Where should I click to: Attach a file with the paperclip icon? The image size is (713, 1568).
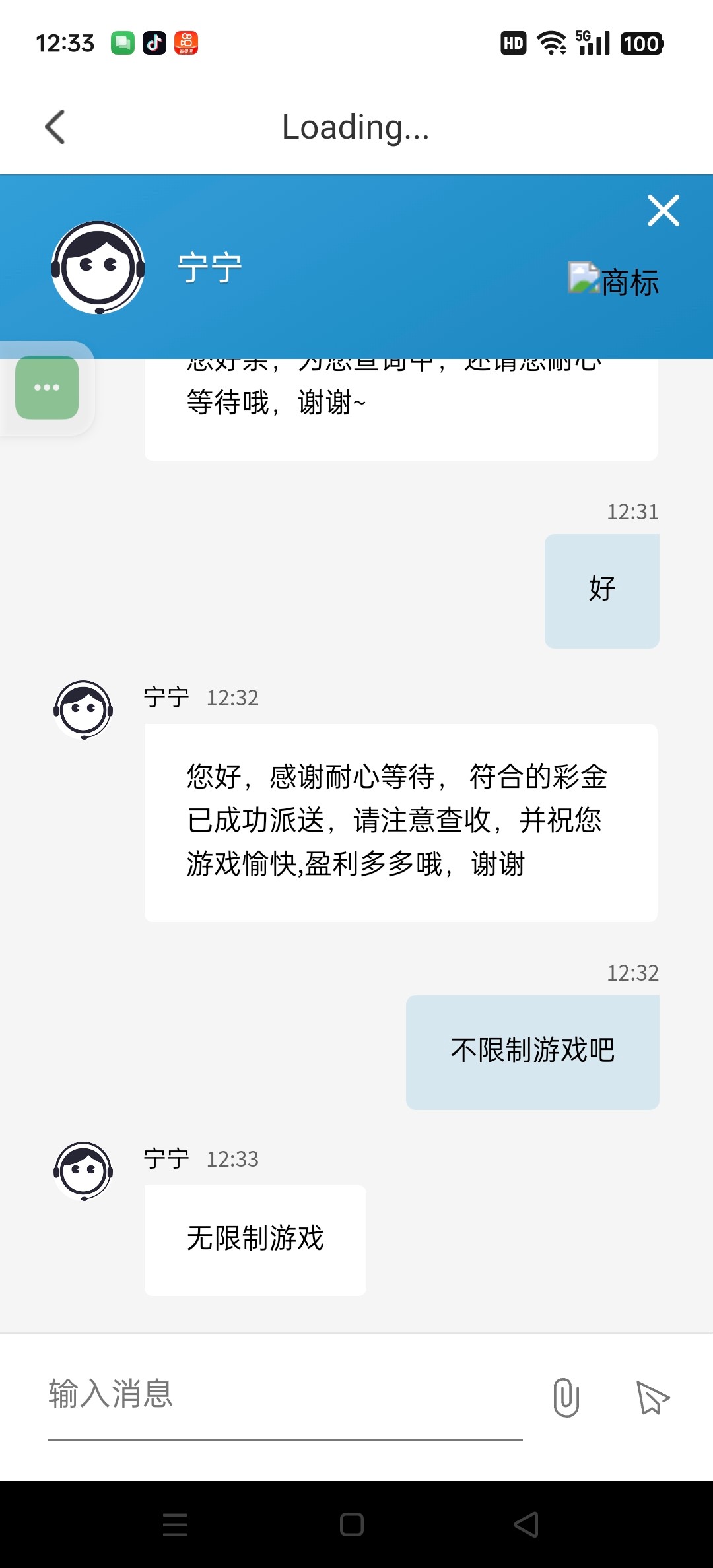tap(566, 1396)
